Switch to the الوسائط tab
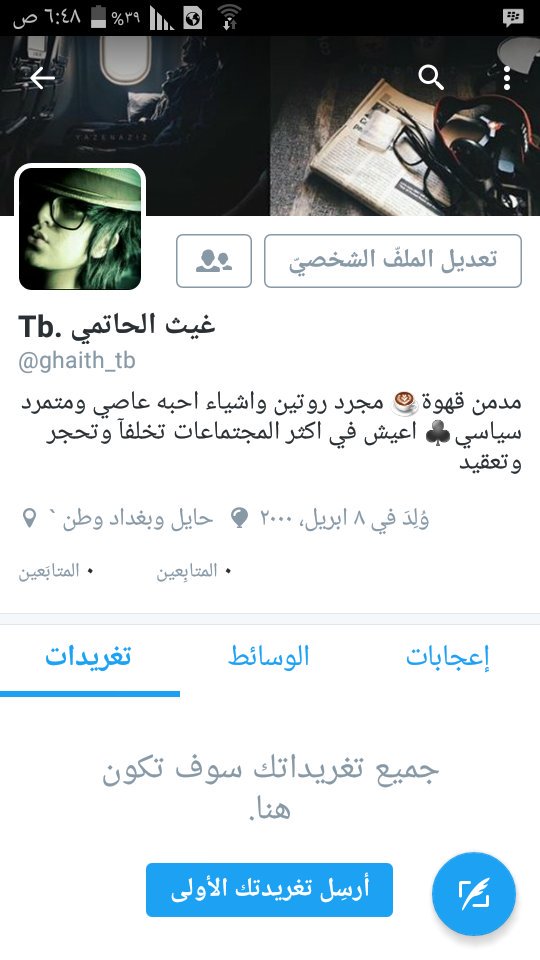 click(269, 658)
